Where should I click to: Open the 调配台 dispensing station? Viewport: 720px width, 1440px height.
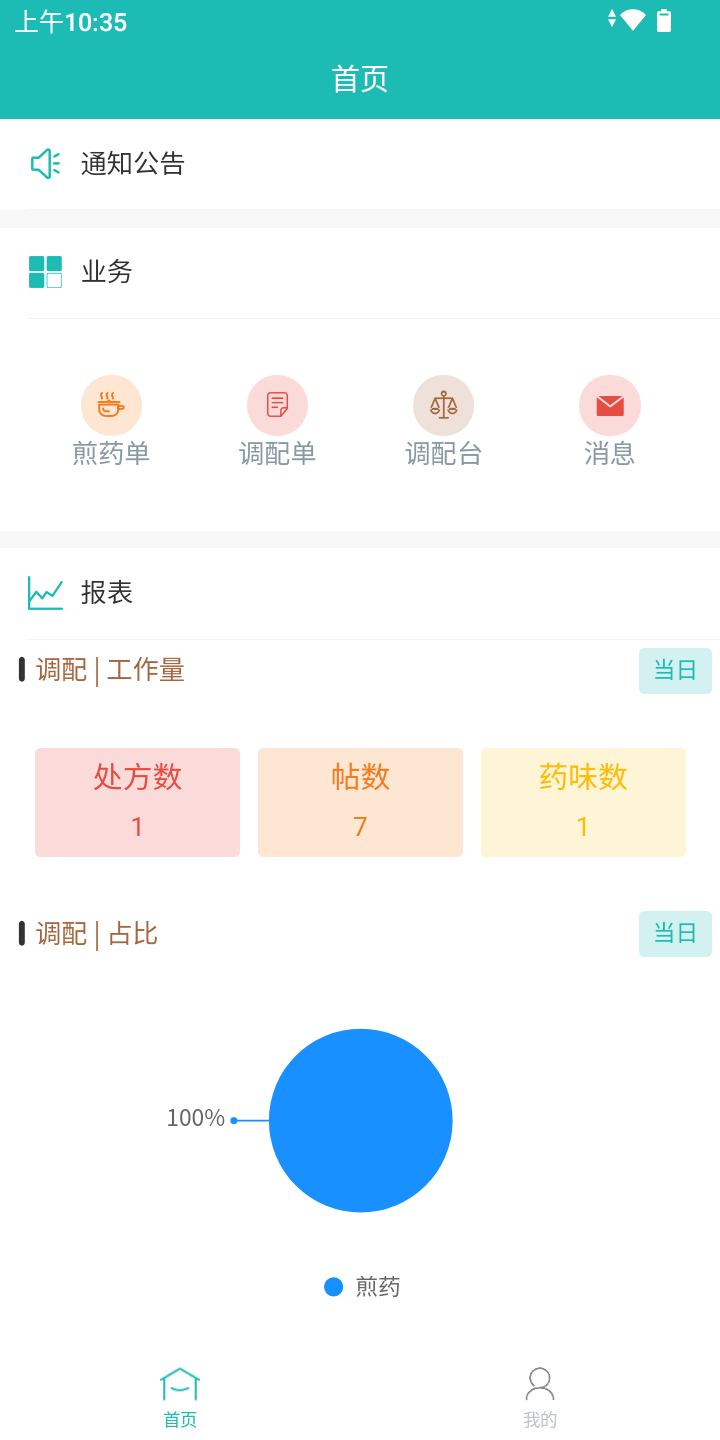tap(443, 422)
